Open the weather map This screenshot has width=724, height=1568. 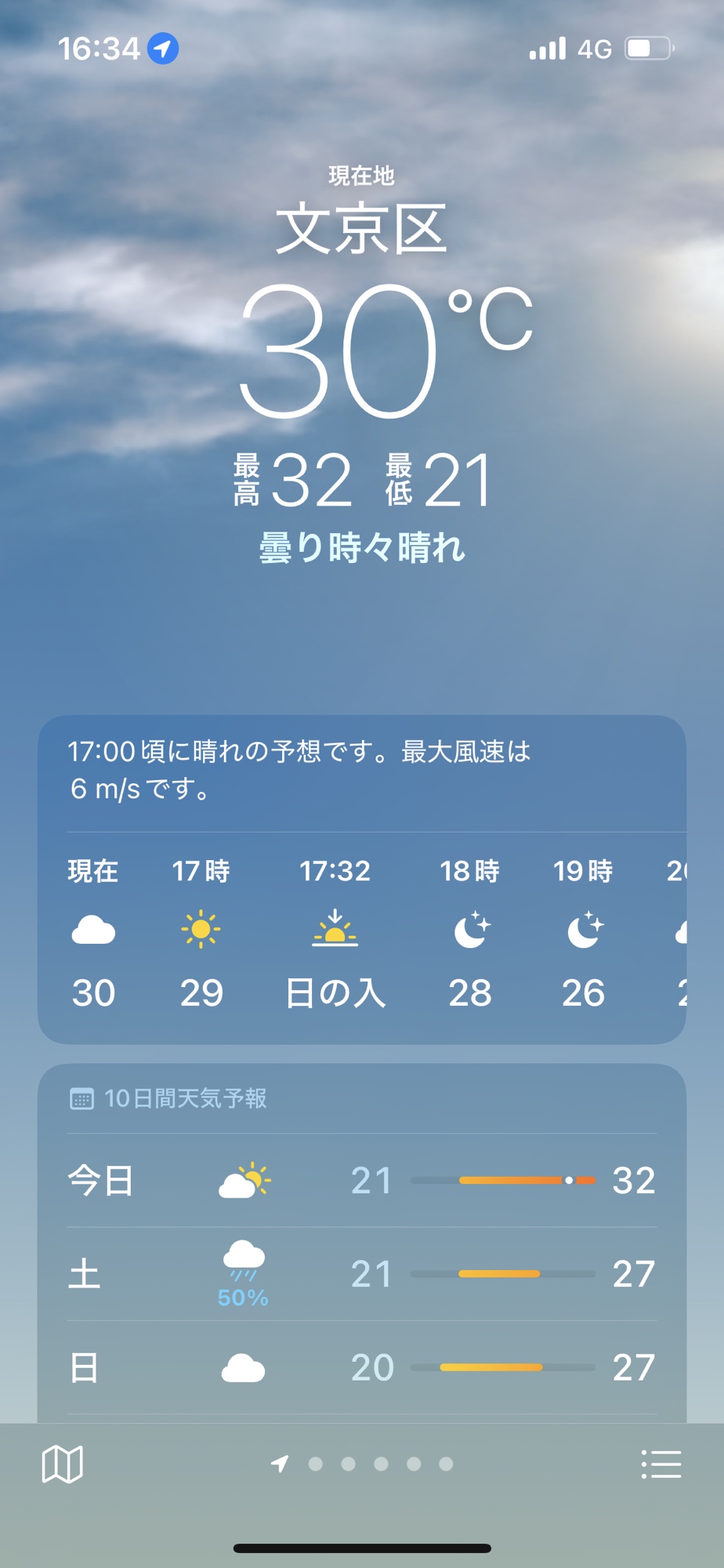(x=62, y=1464)
